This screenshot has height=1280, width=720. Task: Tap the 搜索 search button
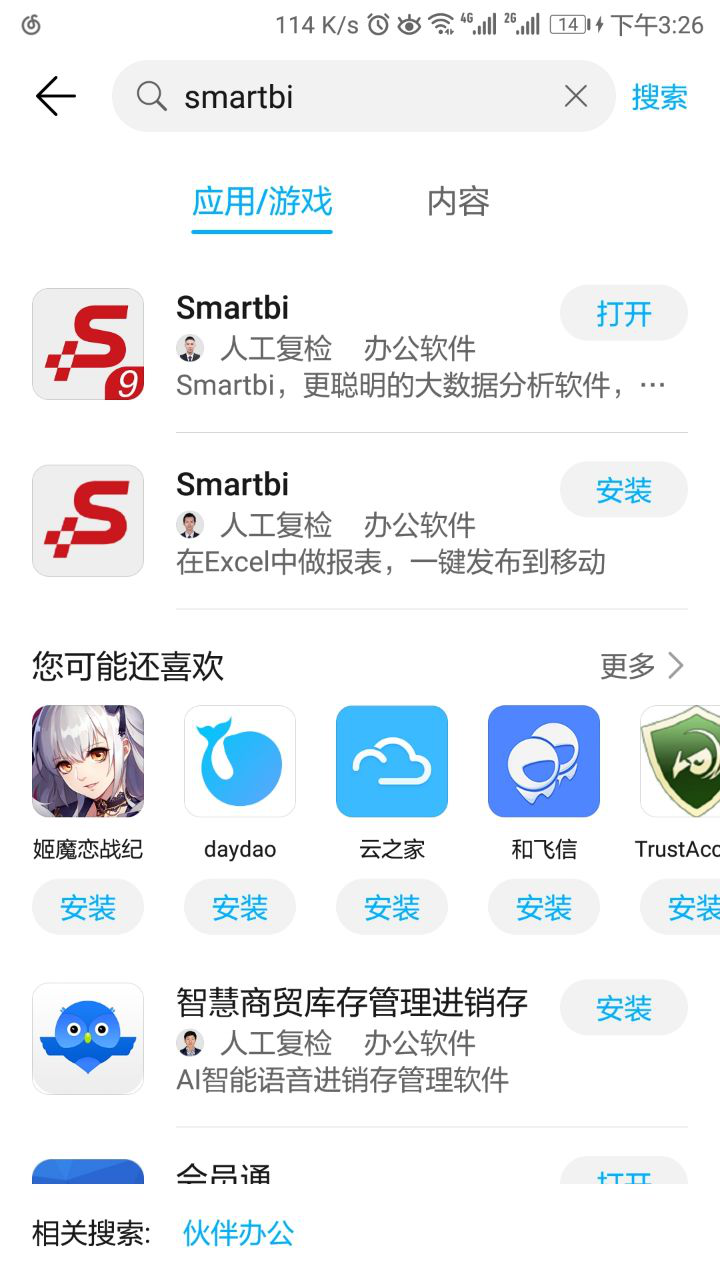660,97
